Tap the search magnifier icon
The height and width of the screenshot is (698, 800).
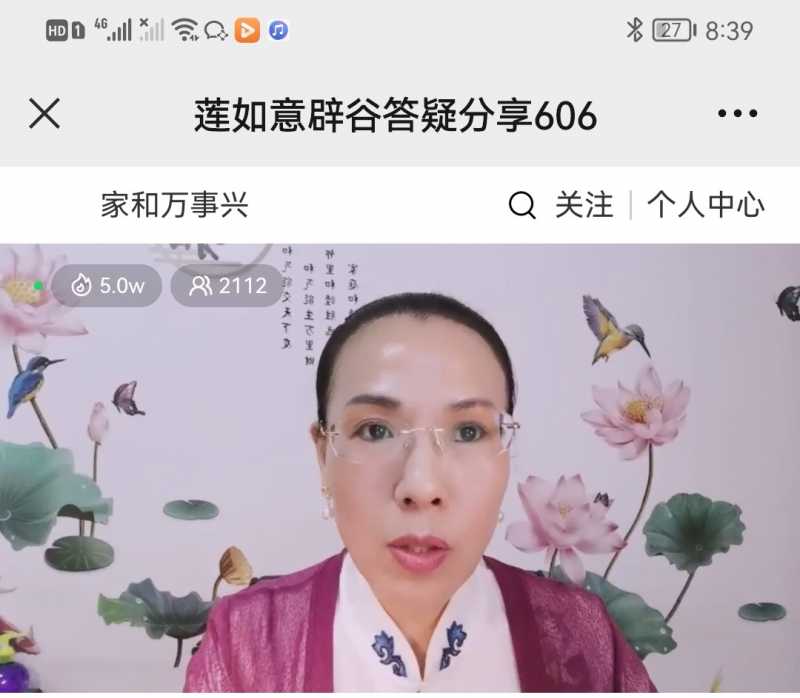point(522,206)
